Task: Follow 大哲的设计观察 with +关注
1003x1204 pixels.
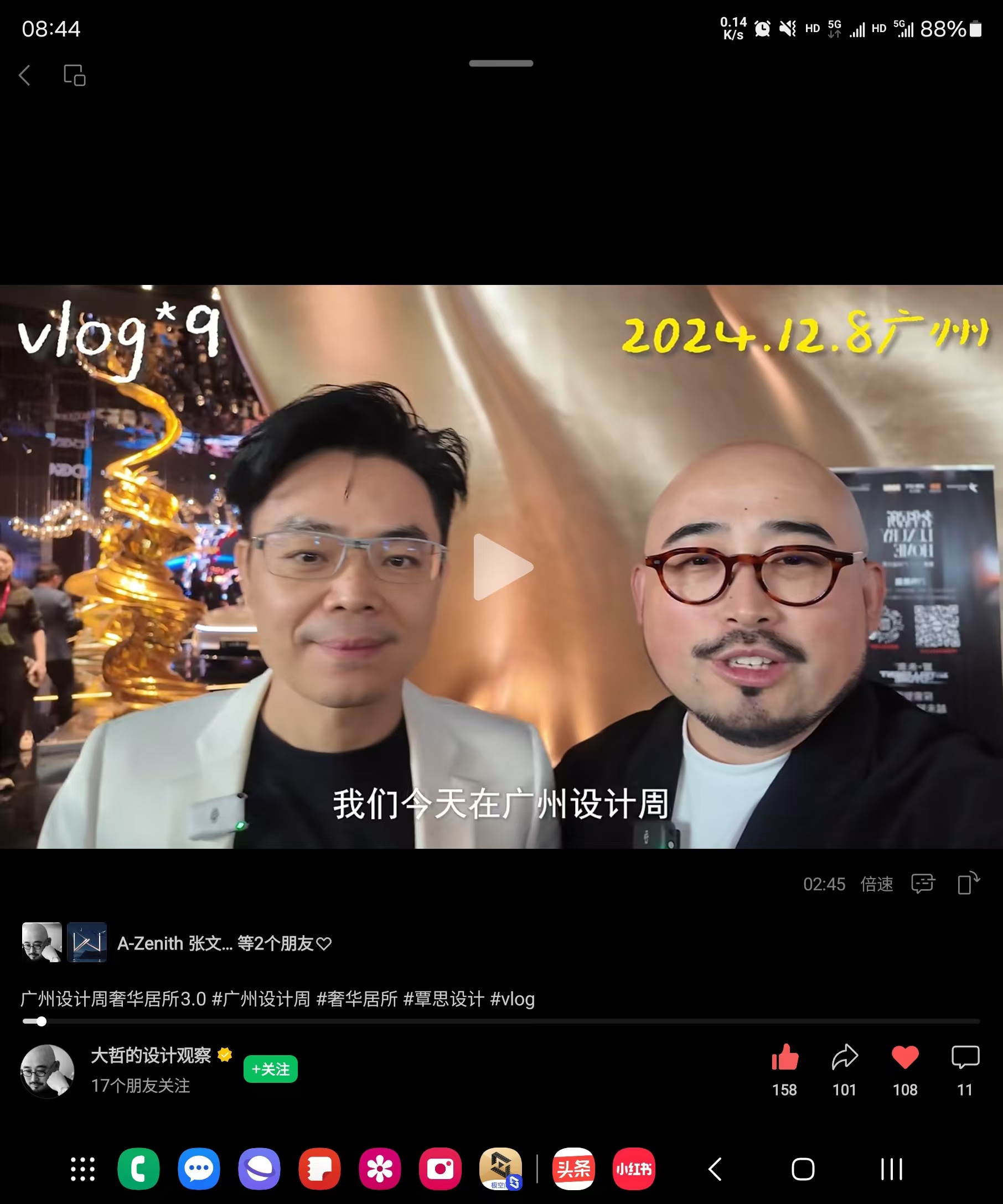Action: click(270, 1068)
